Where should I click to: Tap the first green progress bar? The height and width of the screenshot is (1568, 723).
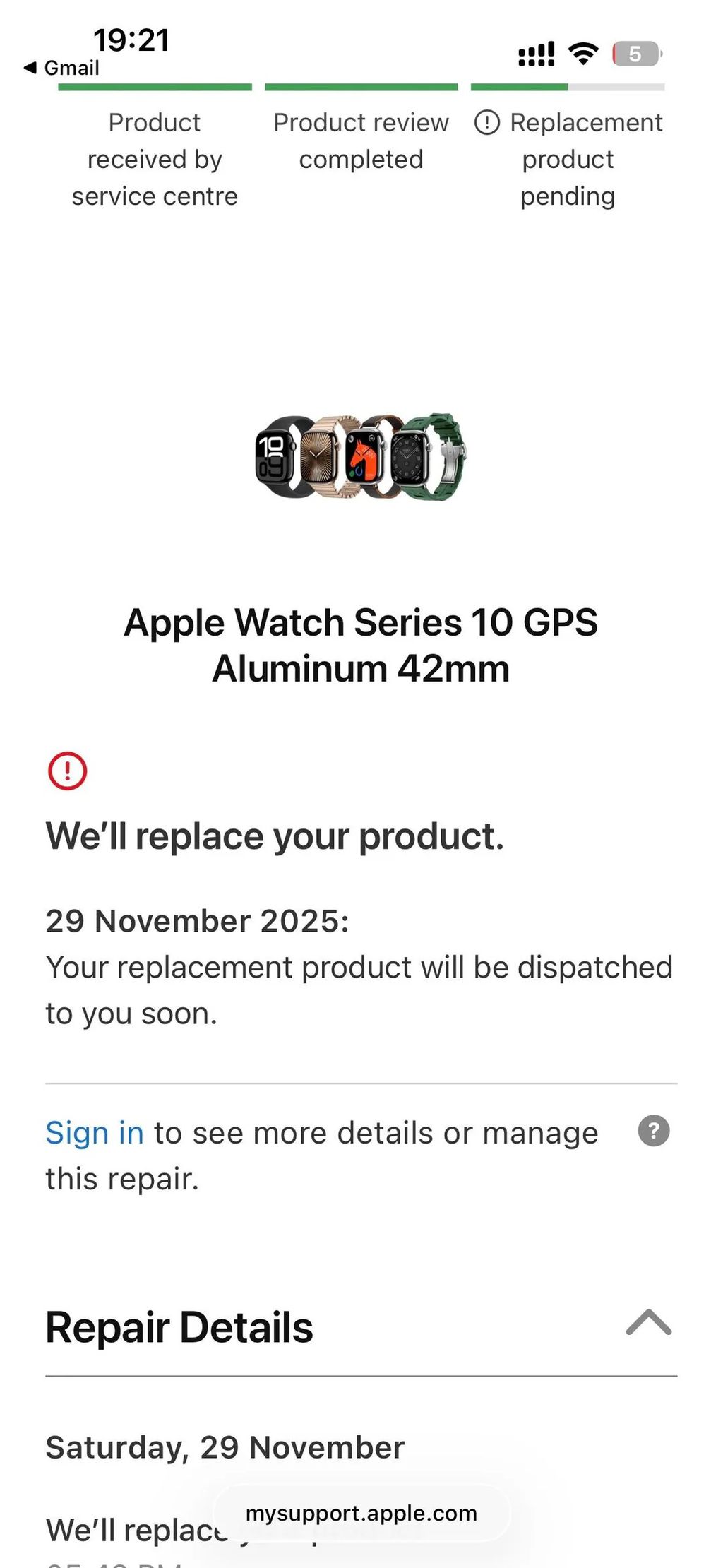(155, 86)
